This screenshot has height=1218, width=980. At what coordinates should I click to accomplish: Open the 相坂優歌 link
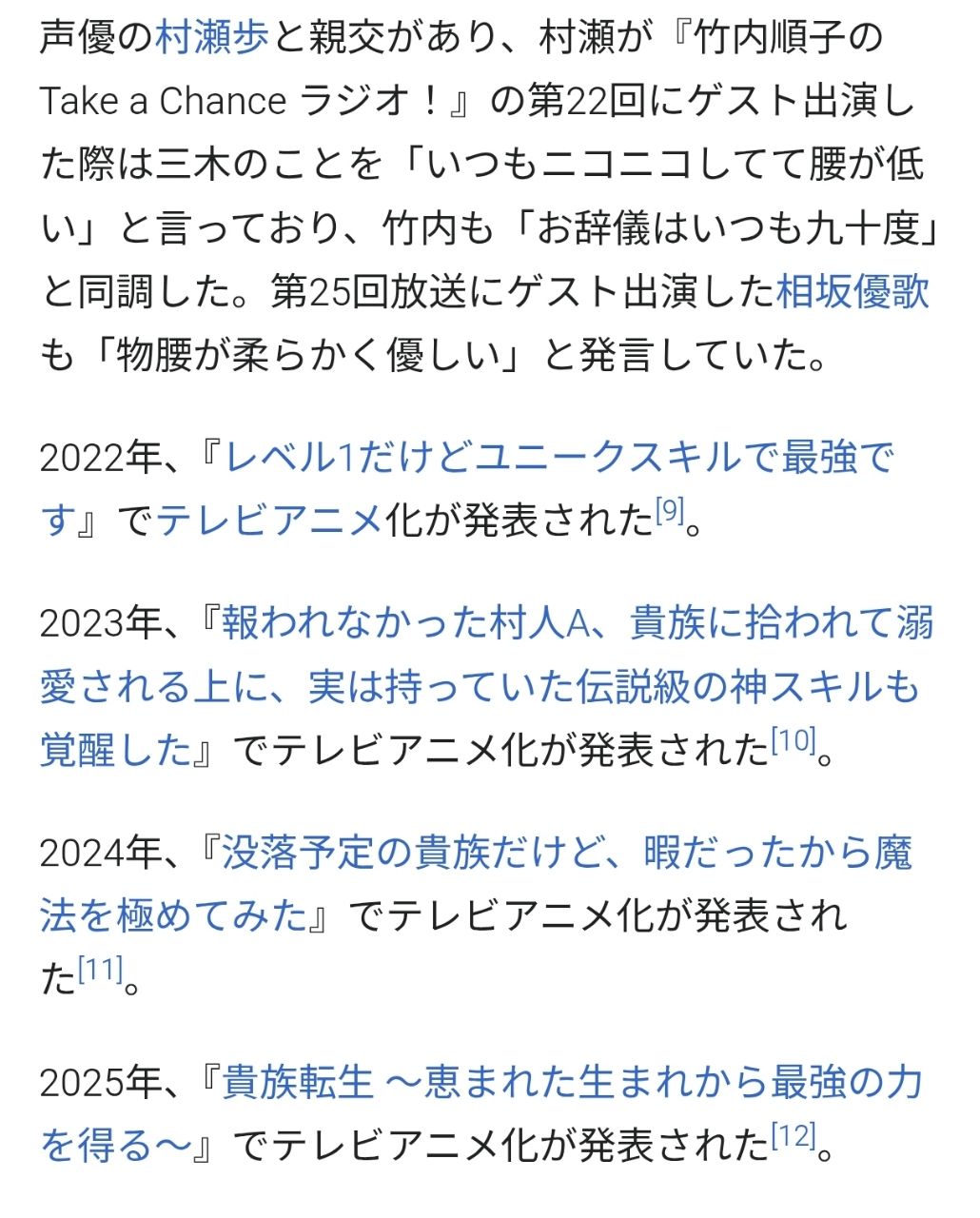853,292
